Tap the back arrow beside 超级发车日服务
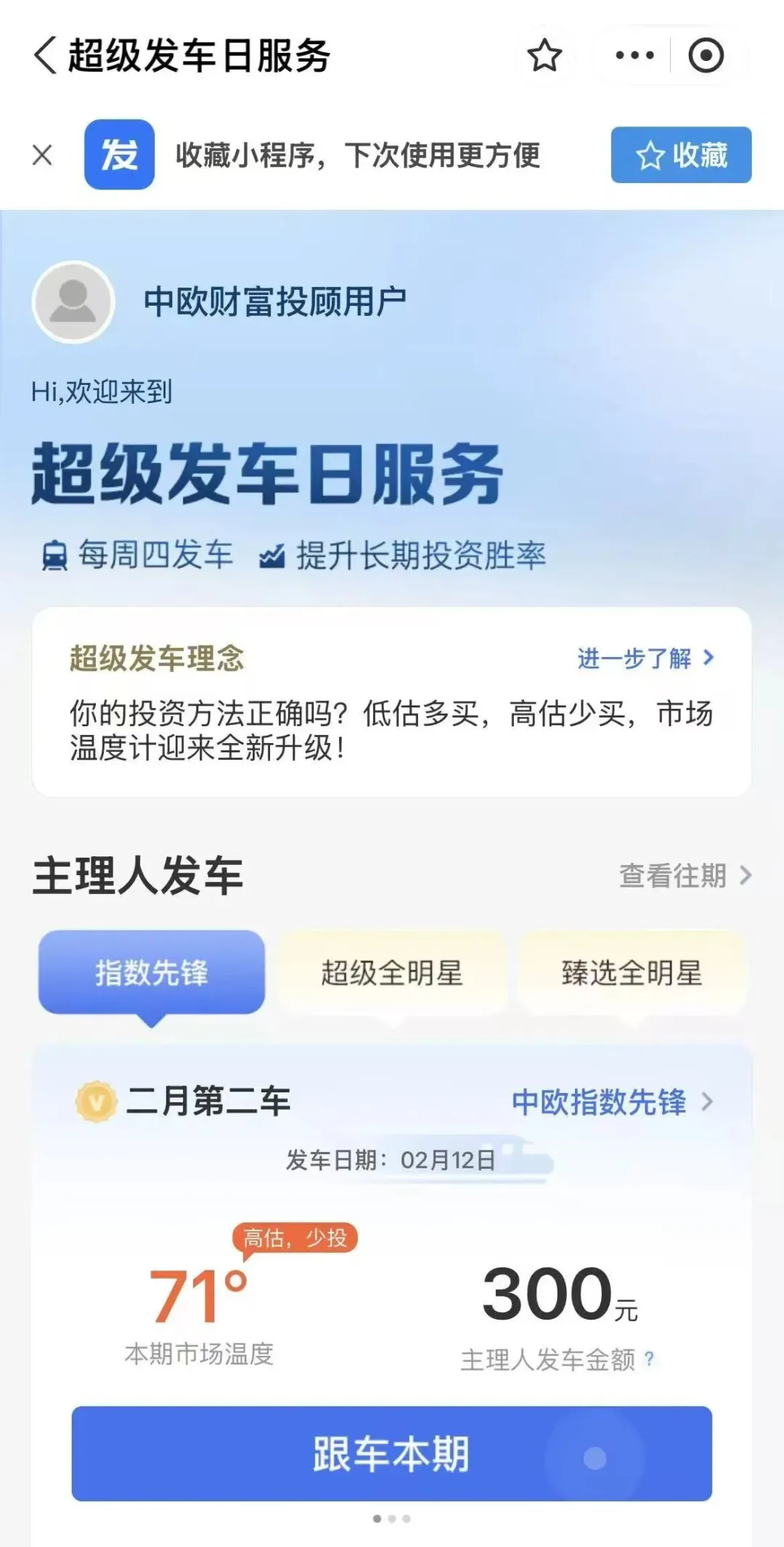 coord(45,54)
